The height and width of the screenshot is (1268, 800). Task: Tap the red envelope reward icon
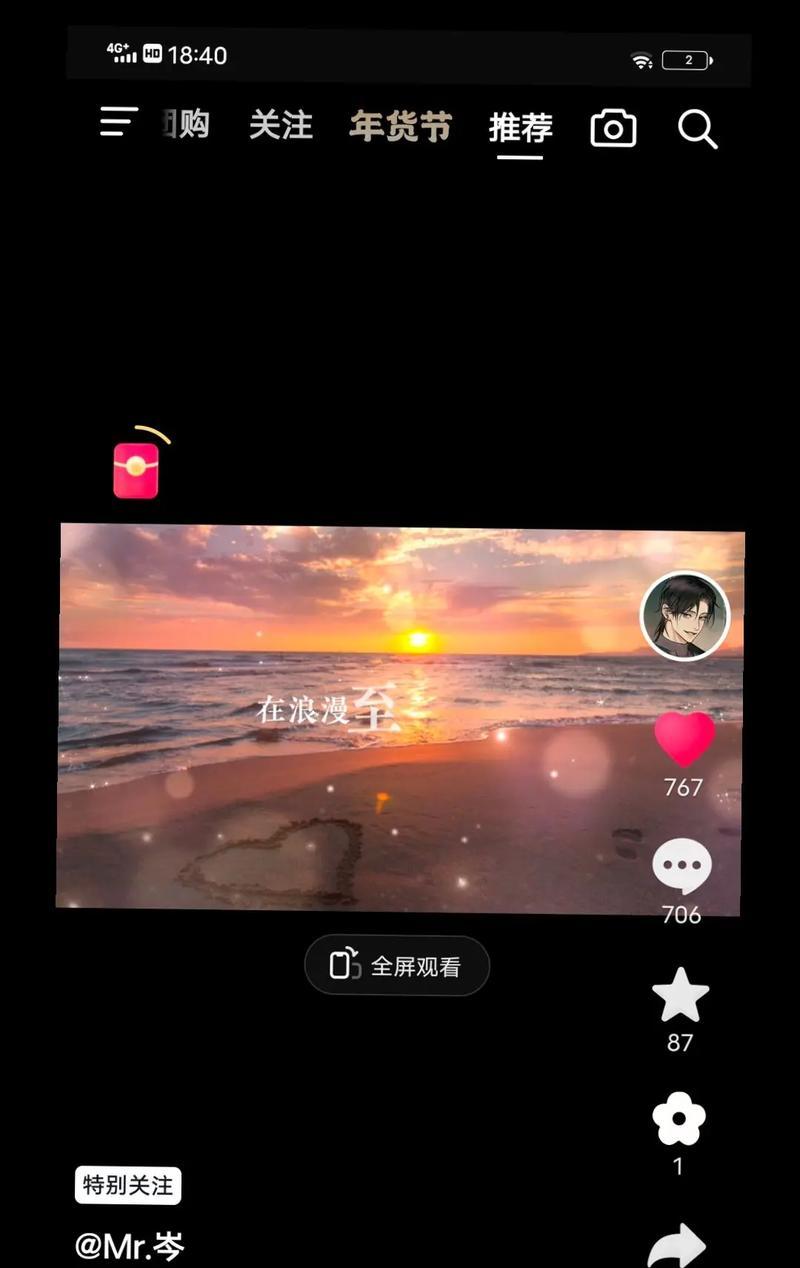point(137,470)
